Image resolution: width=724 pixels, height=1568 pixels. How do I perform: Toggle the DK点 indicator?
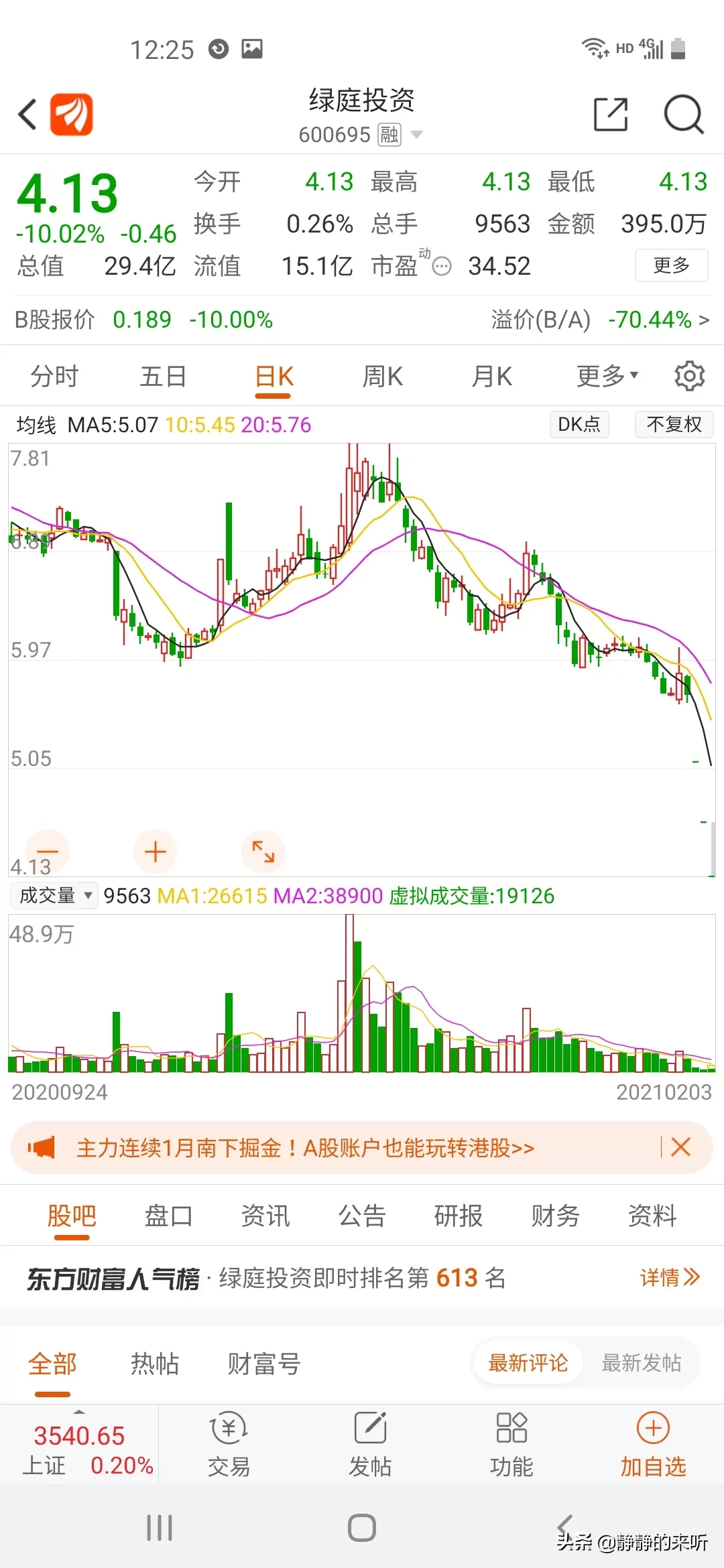coord(579,424)
